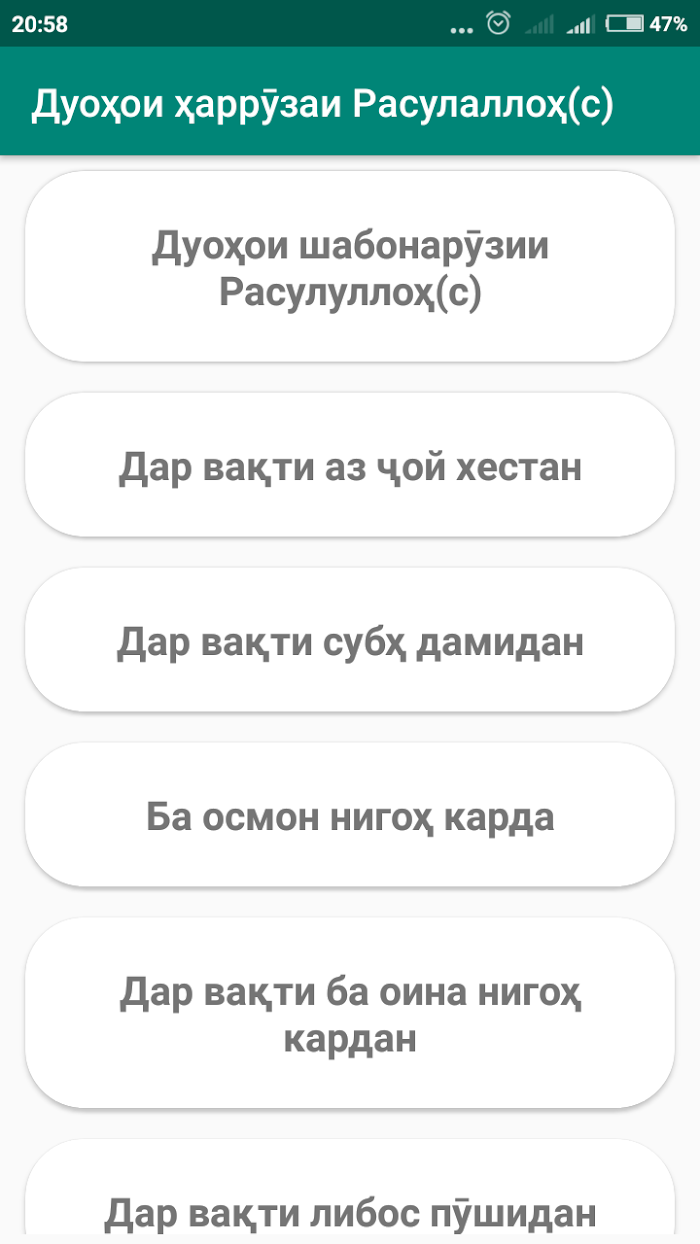Screen dimensions: 700x1244
Task: Tap Ба осмон нигоҳ карда
Action: point(350,815)
